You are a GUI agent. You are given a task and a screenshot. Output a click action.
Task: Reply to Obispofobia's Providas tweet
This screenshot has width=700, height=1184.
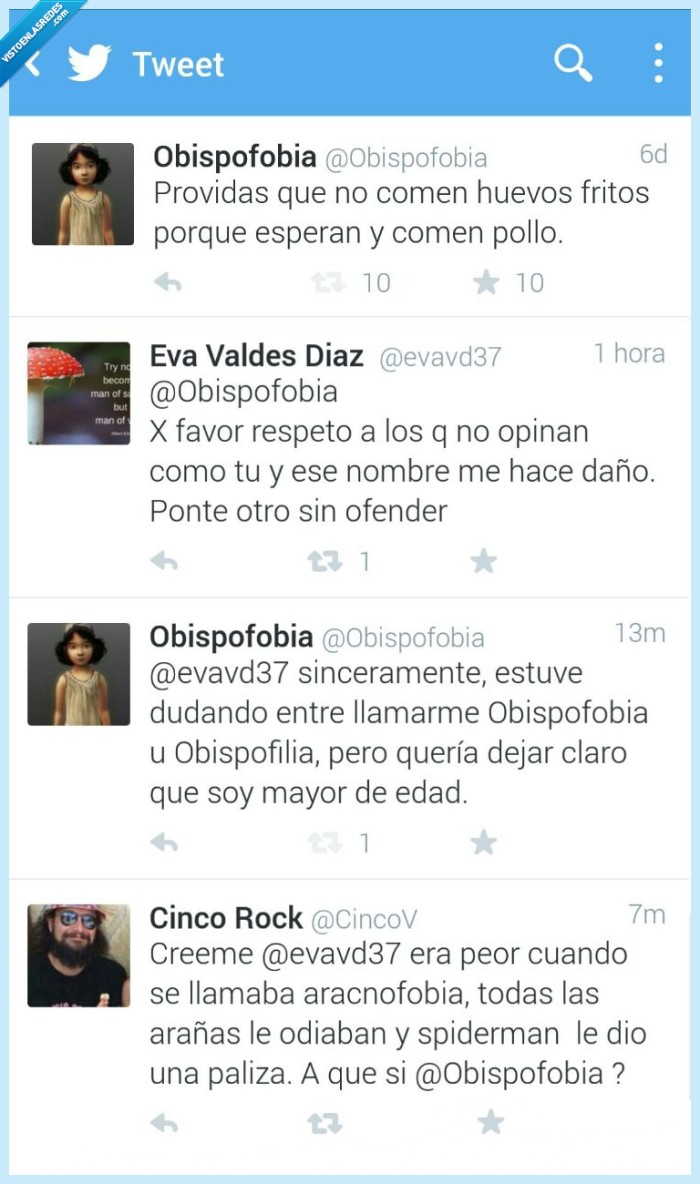pos(167,283)
